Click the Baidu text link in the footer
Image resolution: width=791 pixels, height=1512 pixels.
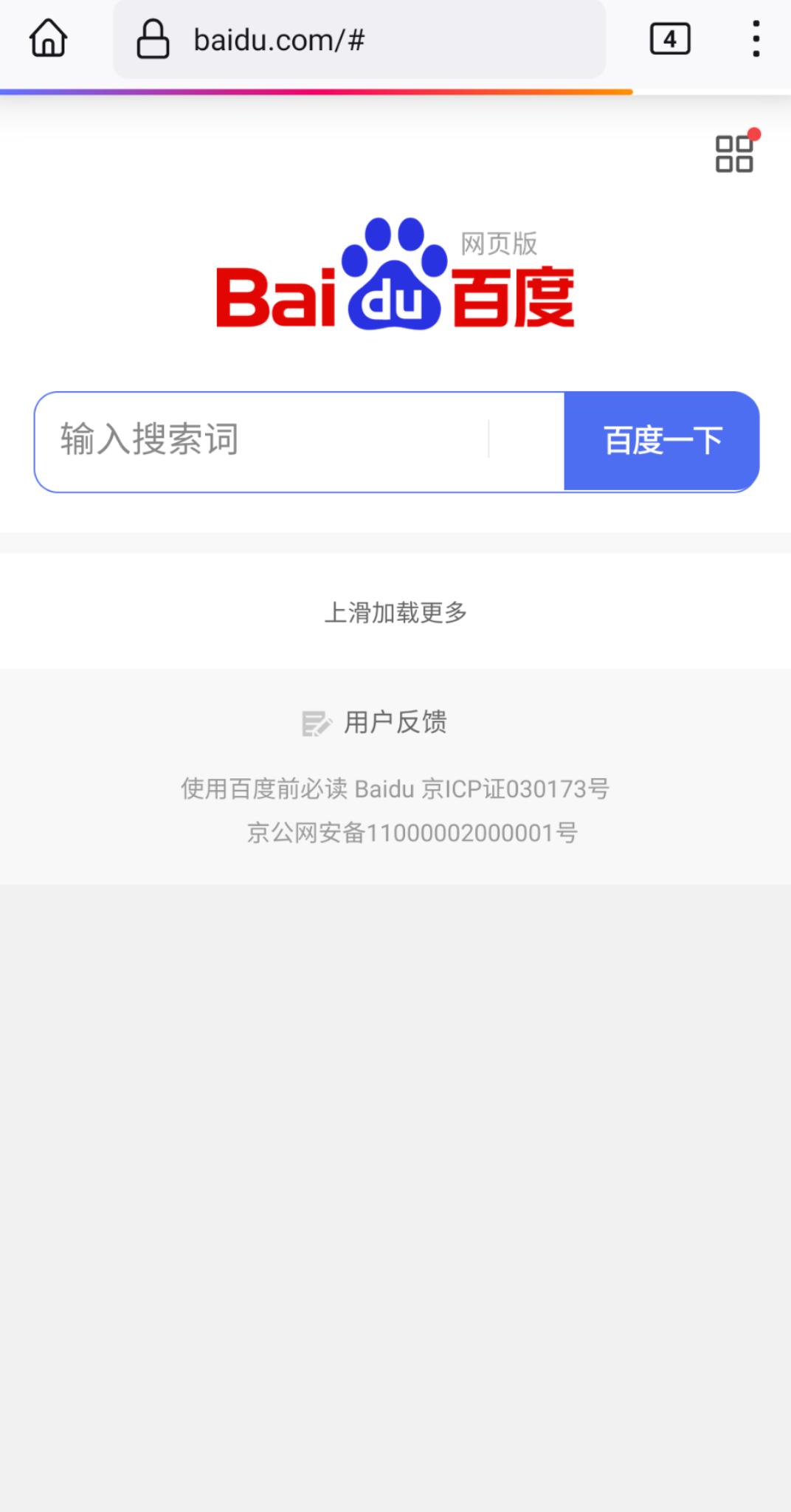(x=384, y=788)
